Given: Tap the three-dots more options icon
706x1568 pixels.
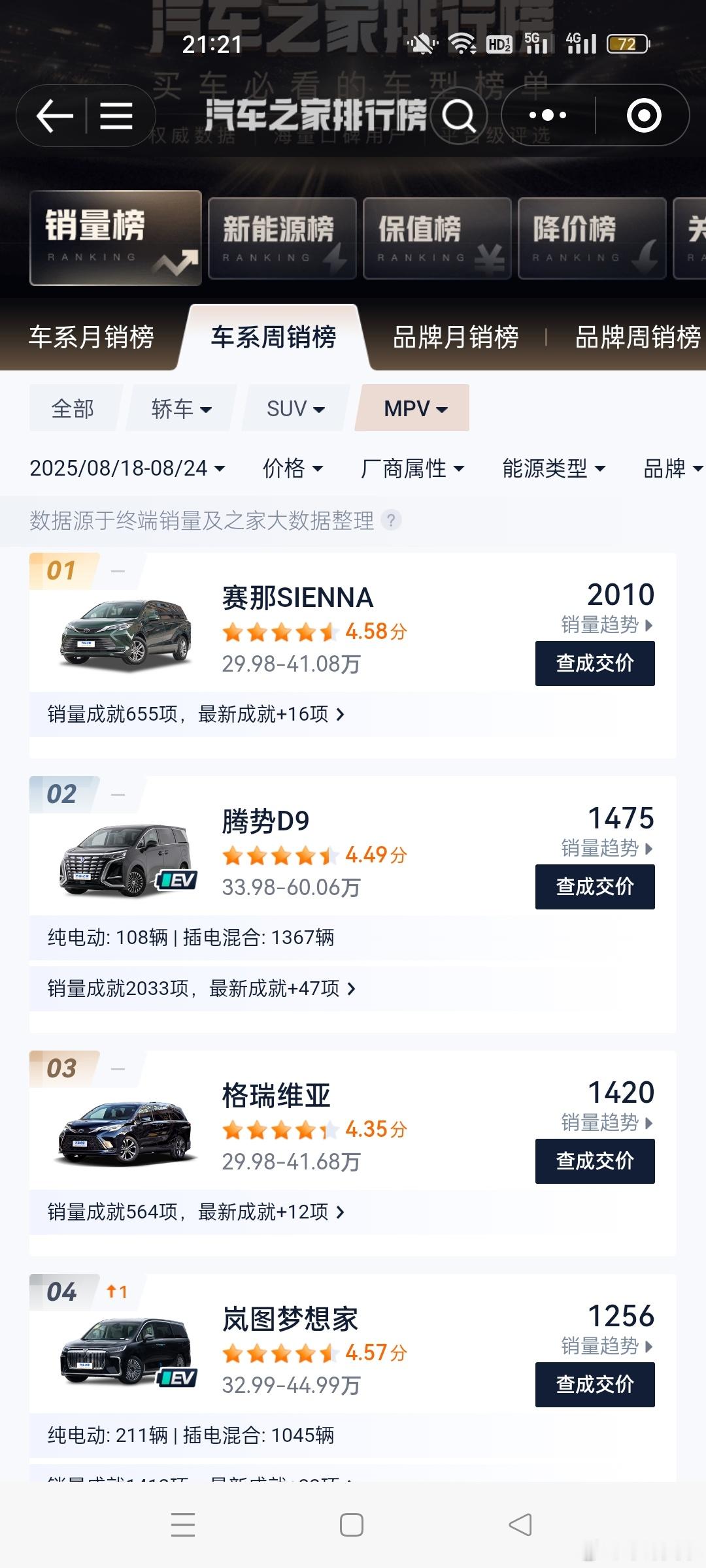Looking at the screenshot, I should 546,115.
